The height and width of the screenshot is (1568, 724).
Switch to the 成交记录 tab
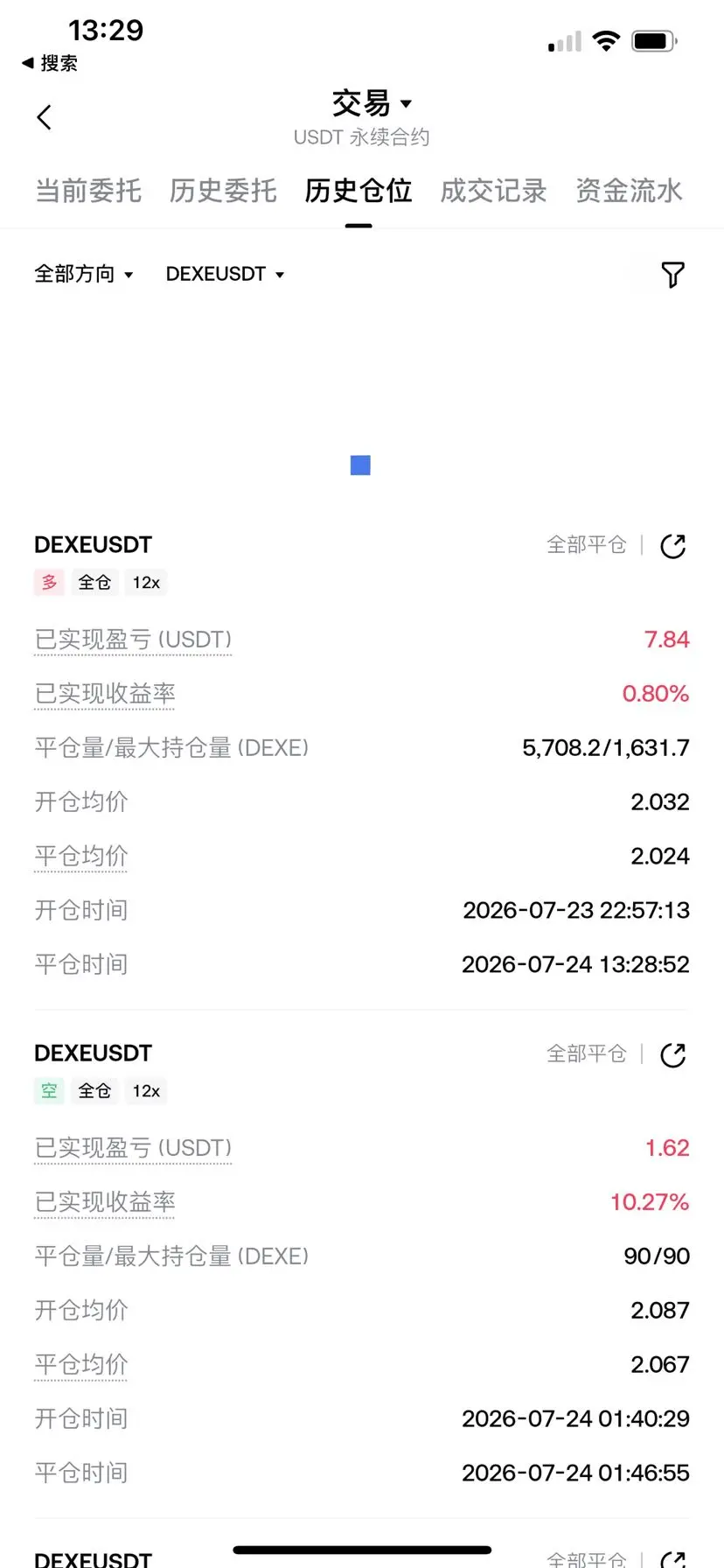pos(493,191)
